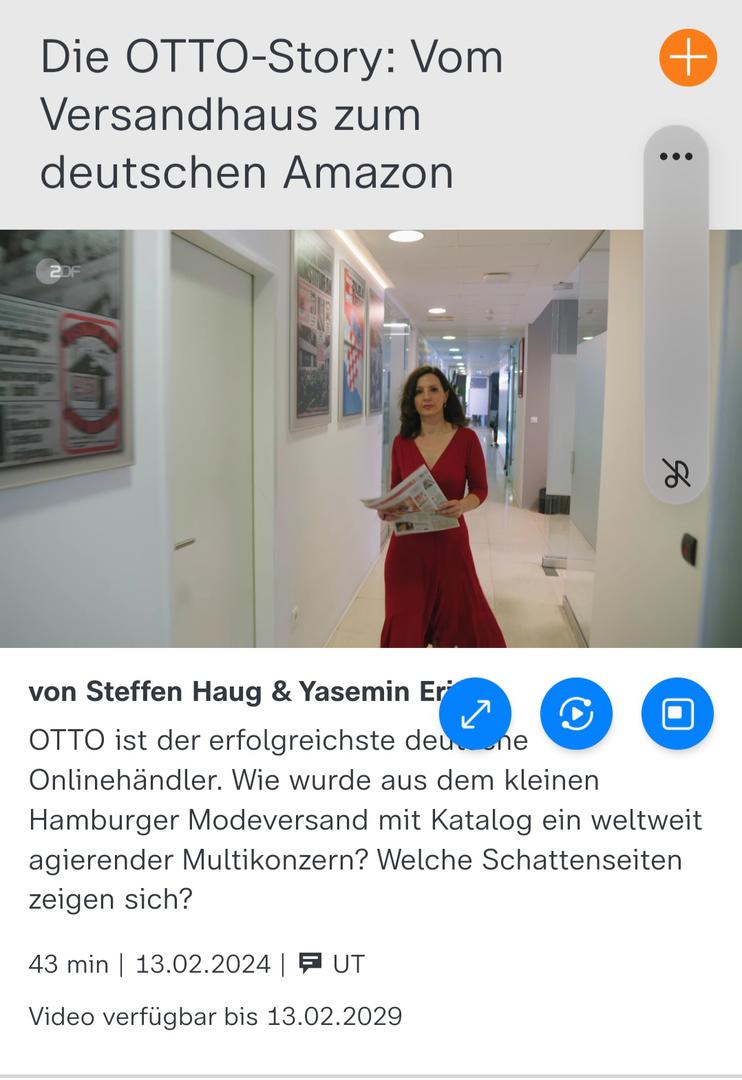This screenshot has height=1080, width=742.
Task: Tap the blue stop button
Action: click(x=677, y=714)
